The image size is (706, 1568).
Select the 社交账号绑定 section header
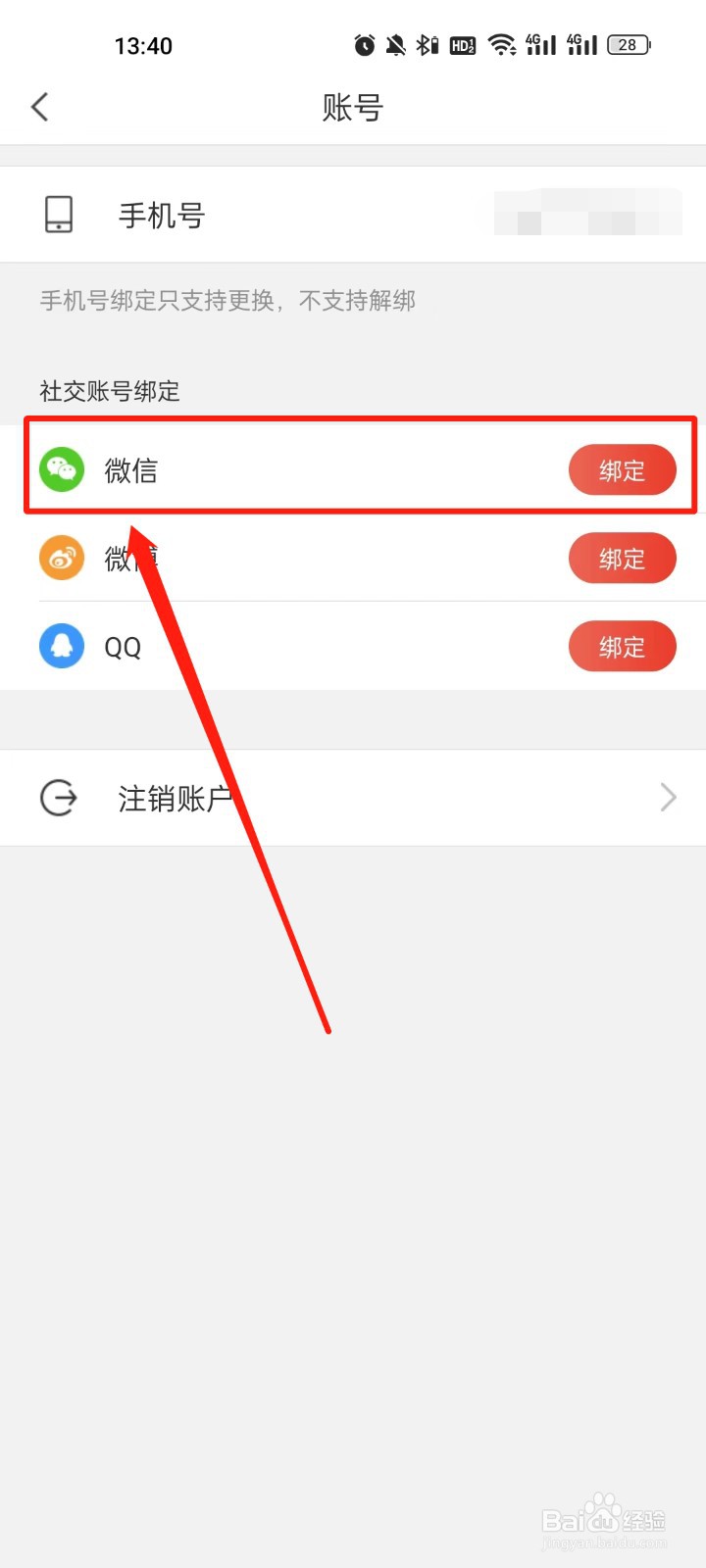109,391
